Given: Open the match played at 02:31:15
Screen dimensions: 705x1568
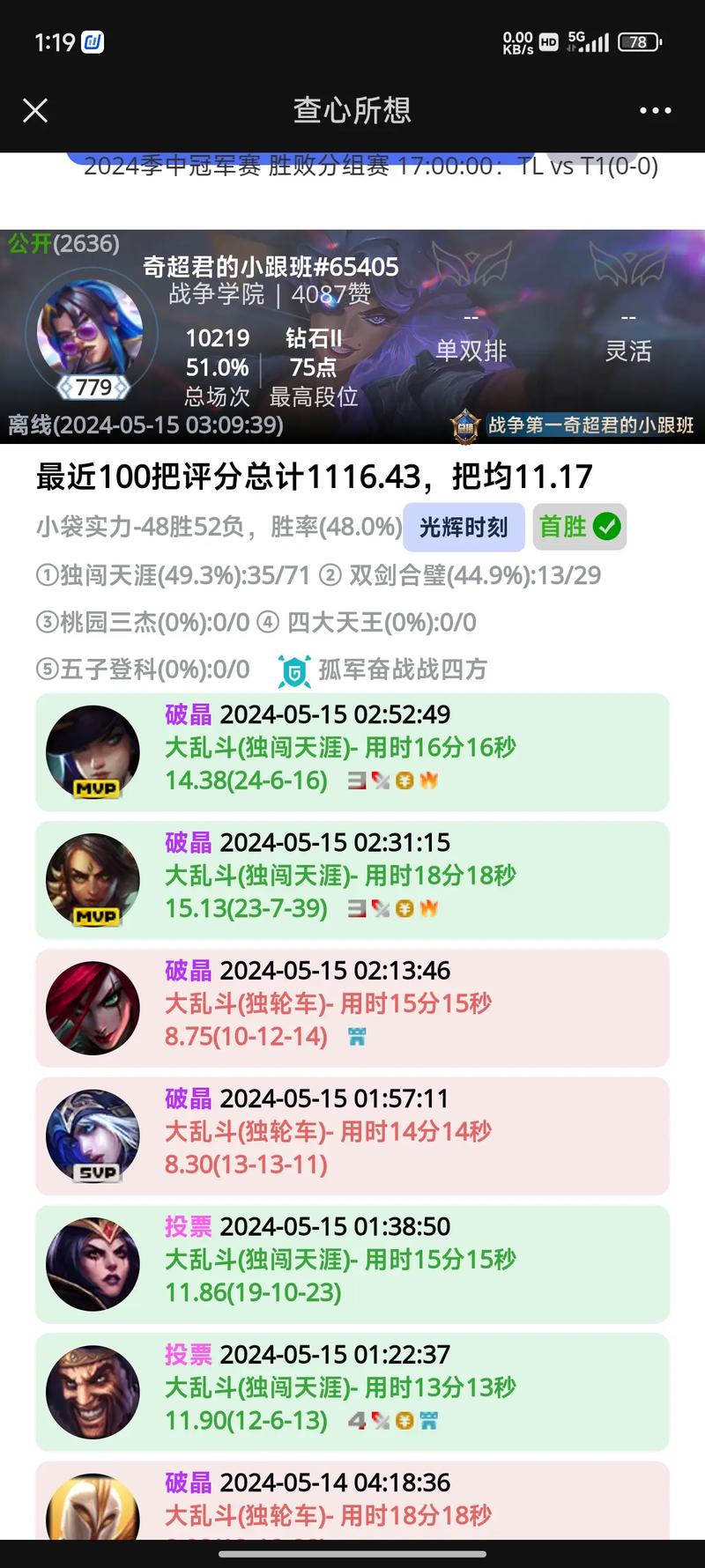Looking at the screenshot, I should pyautogui.click(x=352, y=879).
